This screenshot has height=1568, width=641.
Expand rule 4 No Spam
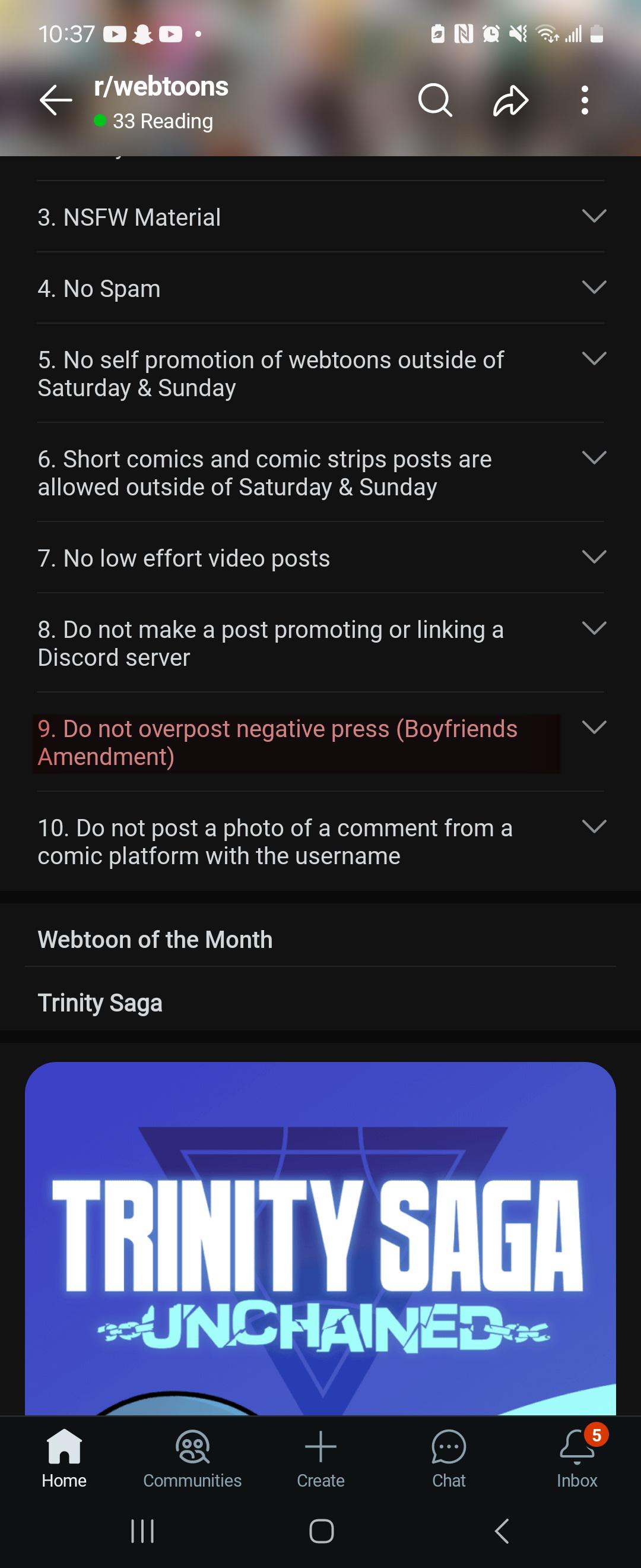tap(594, 287)
